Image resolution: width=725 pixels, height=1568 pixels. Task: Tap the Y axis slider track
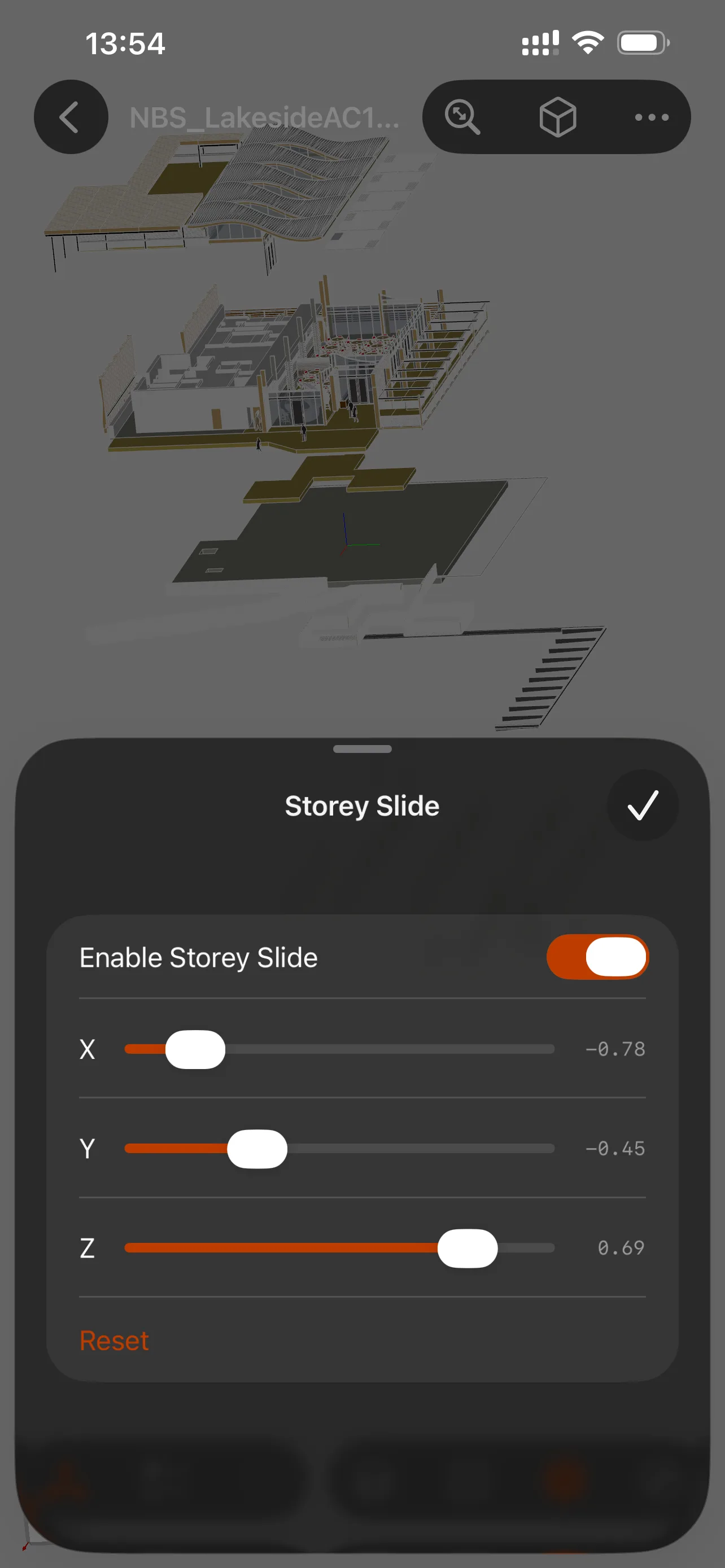click(339, 1149)
